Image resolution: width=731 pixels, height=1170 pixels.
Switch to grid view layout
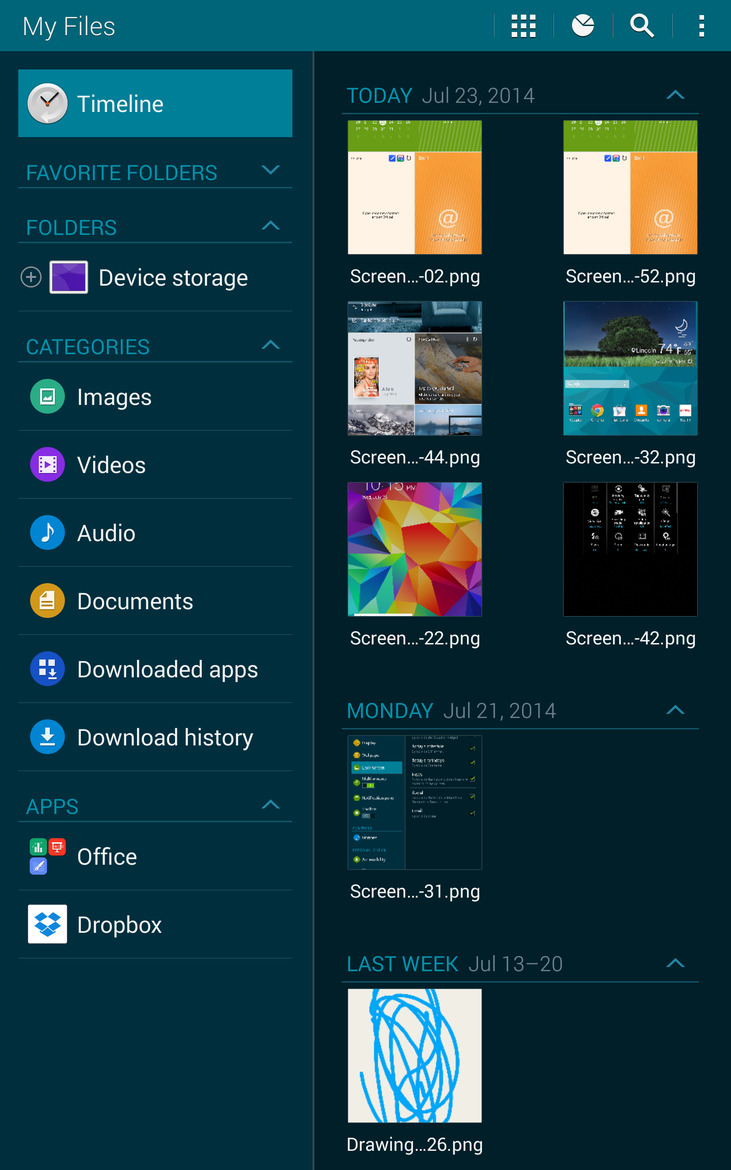click(x=522, y=26)
